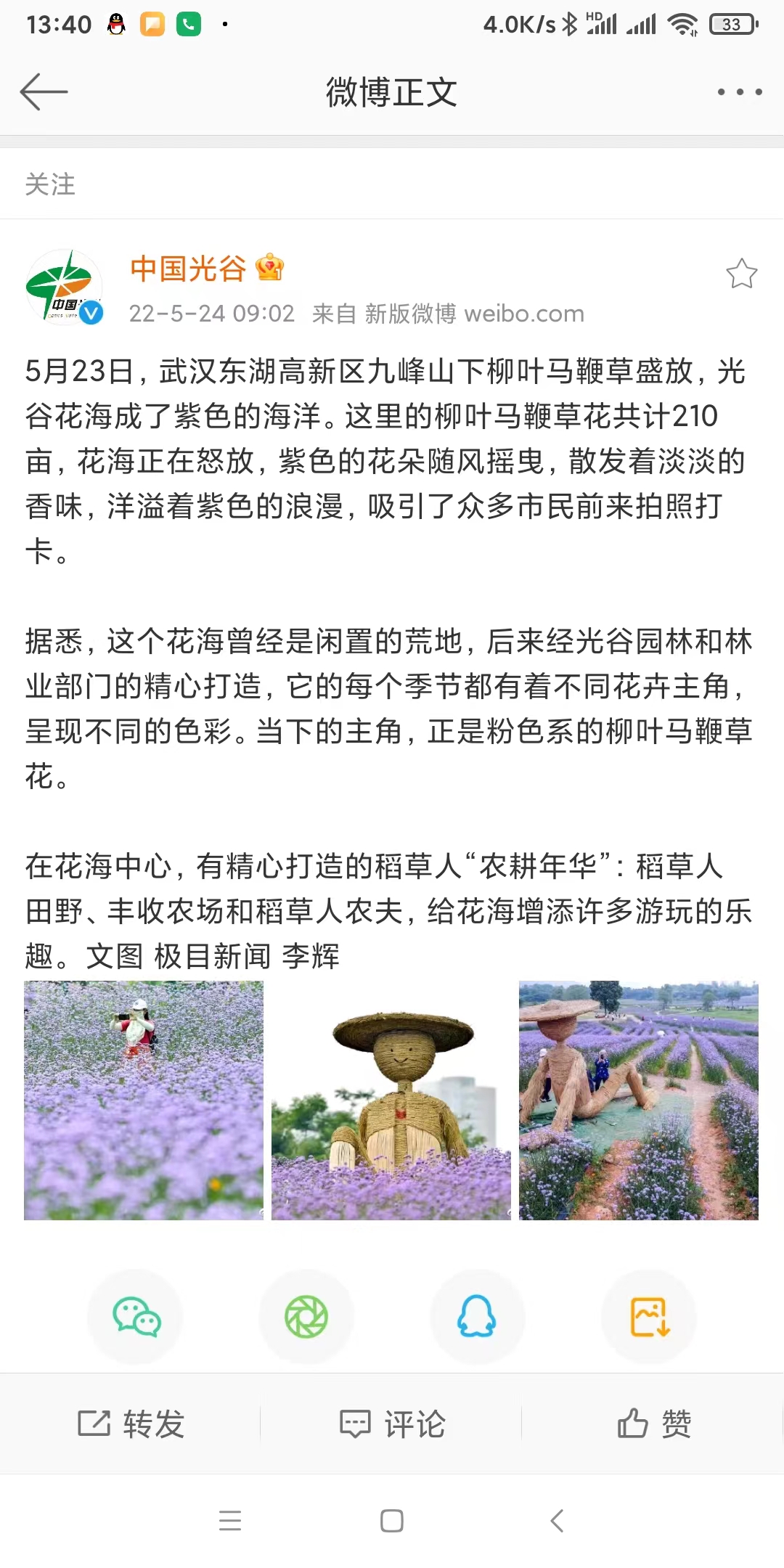Viewport: 784px width, 1568px height.
Task: Open the straw scarecrow portrait photo
Action: click(x=391, y=1101)
